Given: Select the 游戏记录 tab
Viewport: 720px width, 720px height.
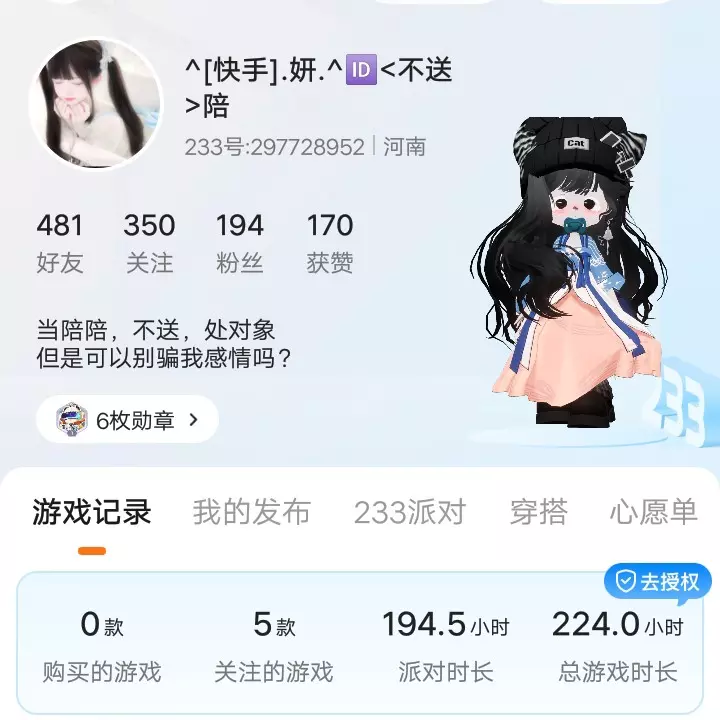Looking at the screenshot, I should 92,513.
